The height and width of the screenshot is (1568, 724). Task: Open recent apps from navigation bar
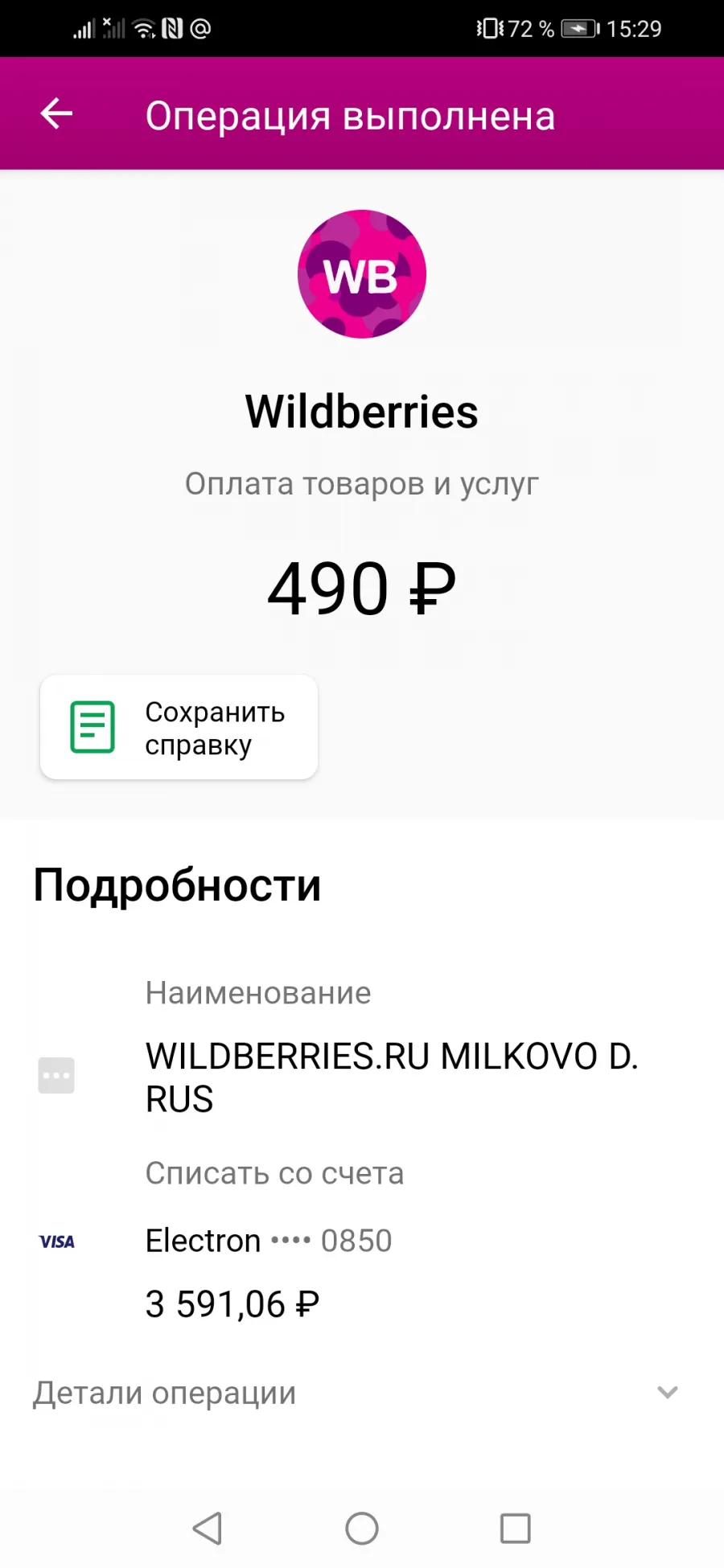pos(516,1529)
